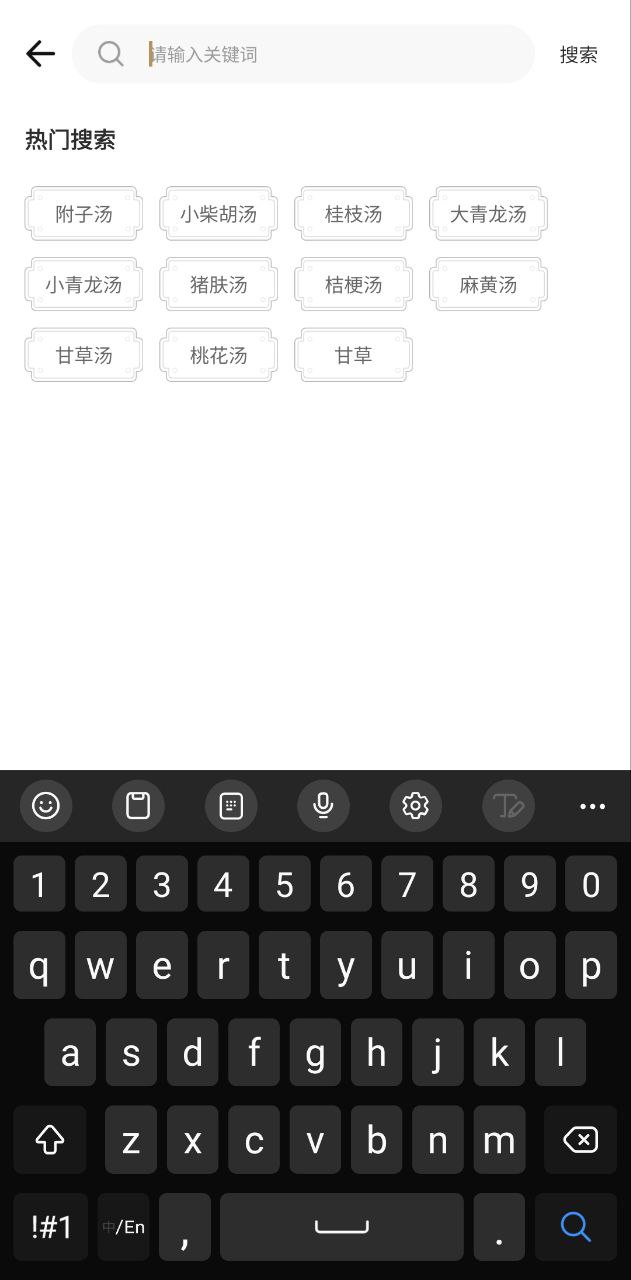Viewport: 631px width, 1280px height.
Task: Tap the keyboard's blue search key
Action: coord(575,1226)
